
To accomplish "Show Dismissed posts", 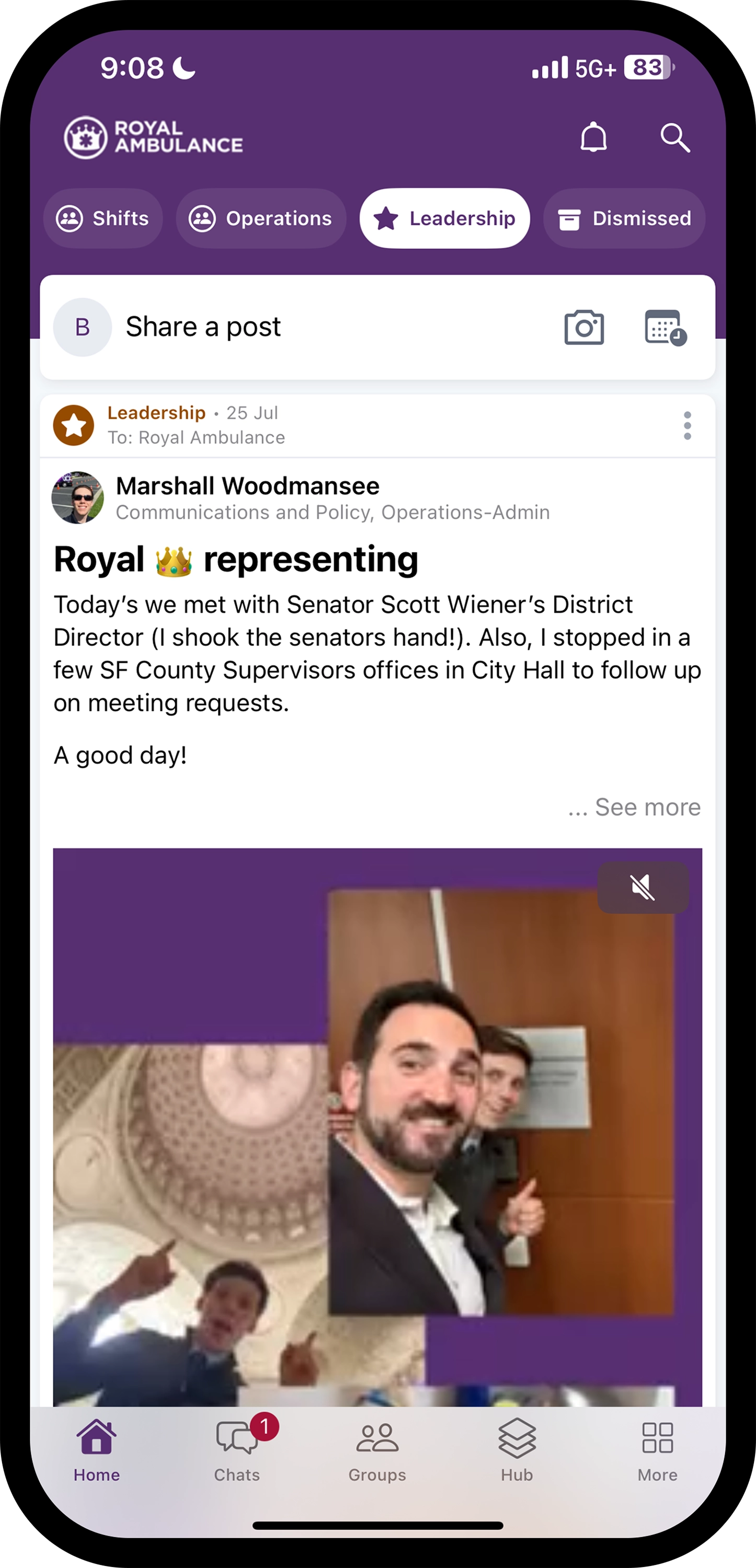I will 625,218.
